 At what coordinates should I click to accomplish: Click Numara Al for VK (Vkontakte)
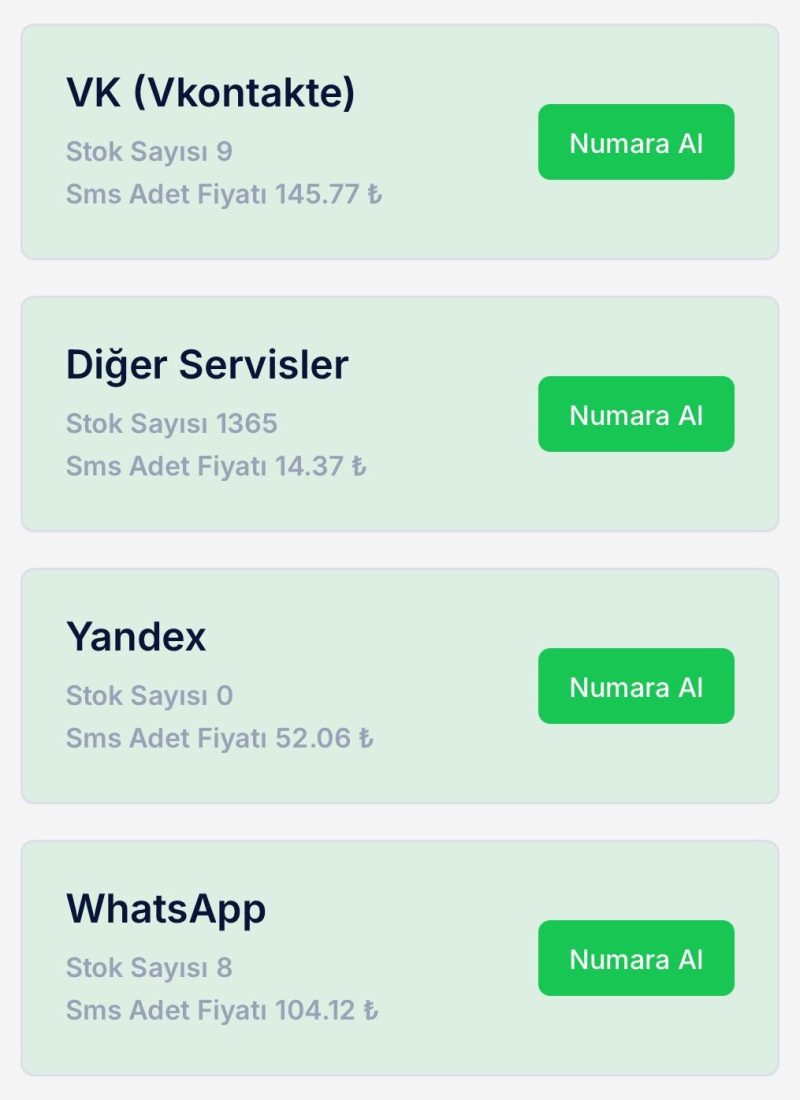[x=636, y=142]
